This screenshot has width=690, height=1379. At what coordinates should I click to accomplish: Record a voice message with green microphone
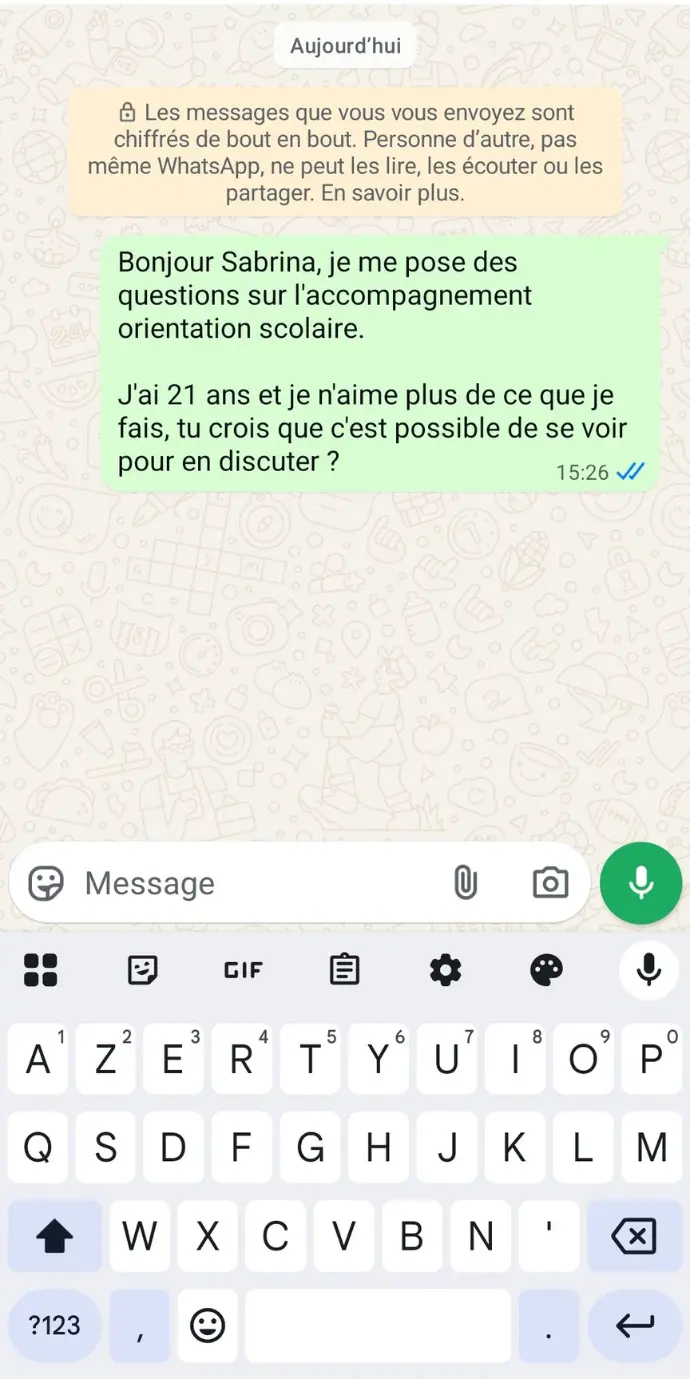point(641,883)
